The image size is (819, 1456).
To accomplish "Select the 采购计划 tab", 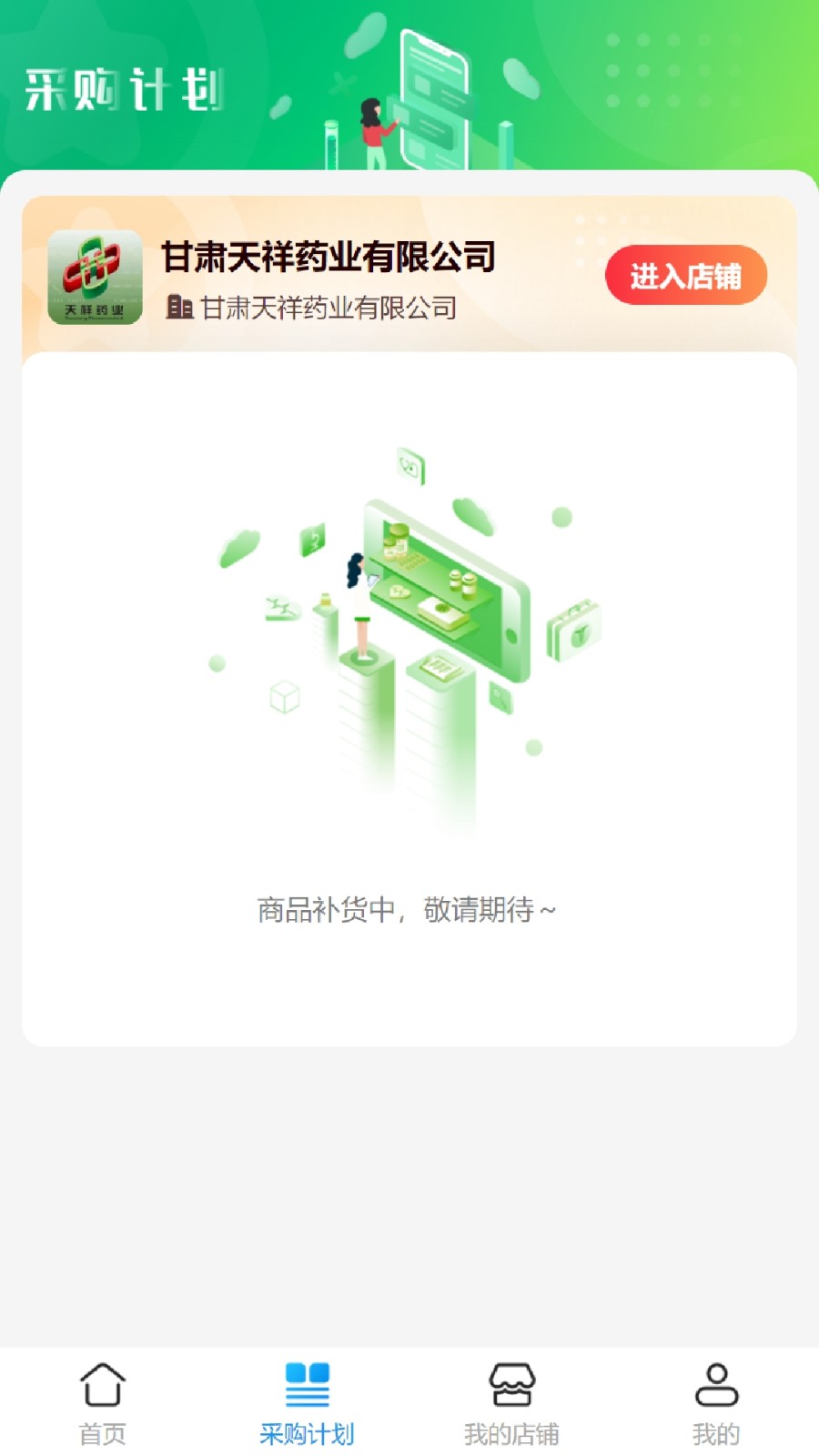I will tap(307, 1402).
